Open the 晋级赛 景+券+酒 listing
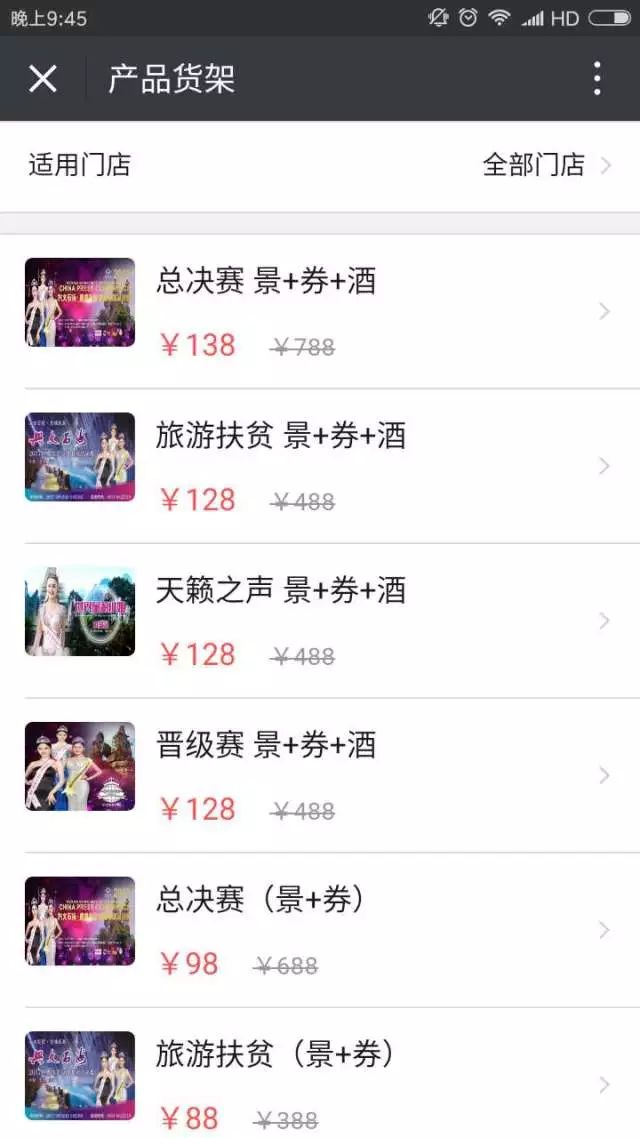Screen dimensions: 640x1138 click(x=320, y=775)
